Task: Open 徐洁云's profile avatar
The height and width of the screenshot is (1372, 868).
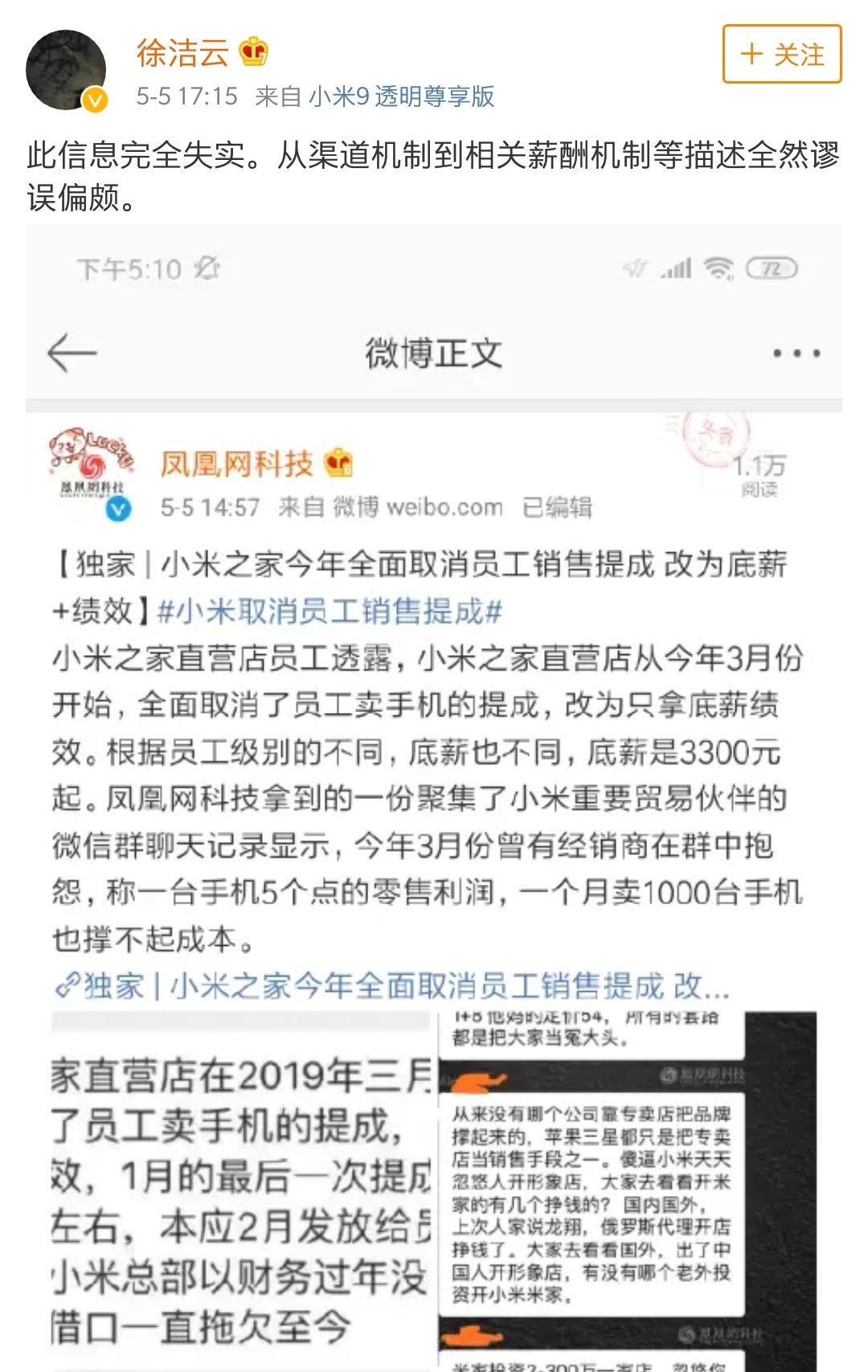Action: (66, 70)
